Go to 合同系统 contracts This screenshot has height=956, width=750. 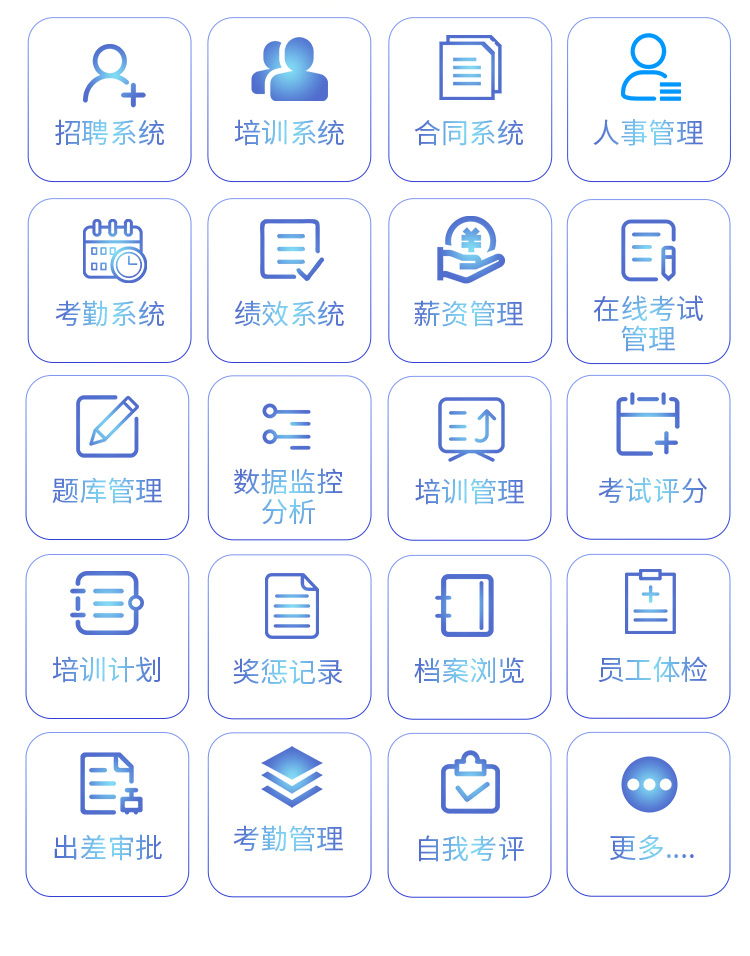469,100
